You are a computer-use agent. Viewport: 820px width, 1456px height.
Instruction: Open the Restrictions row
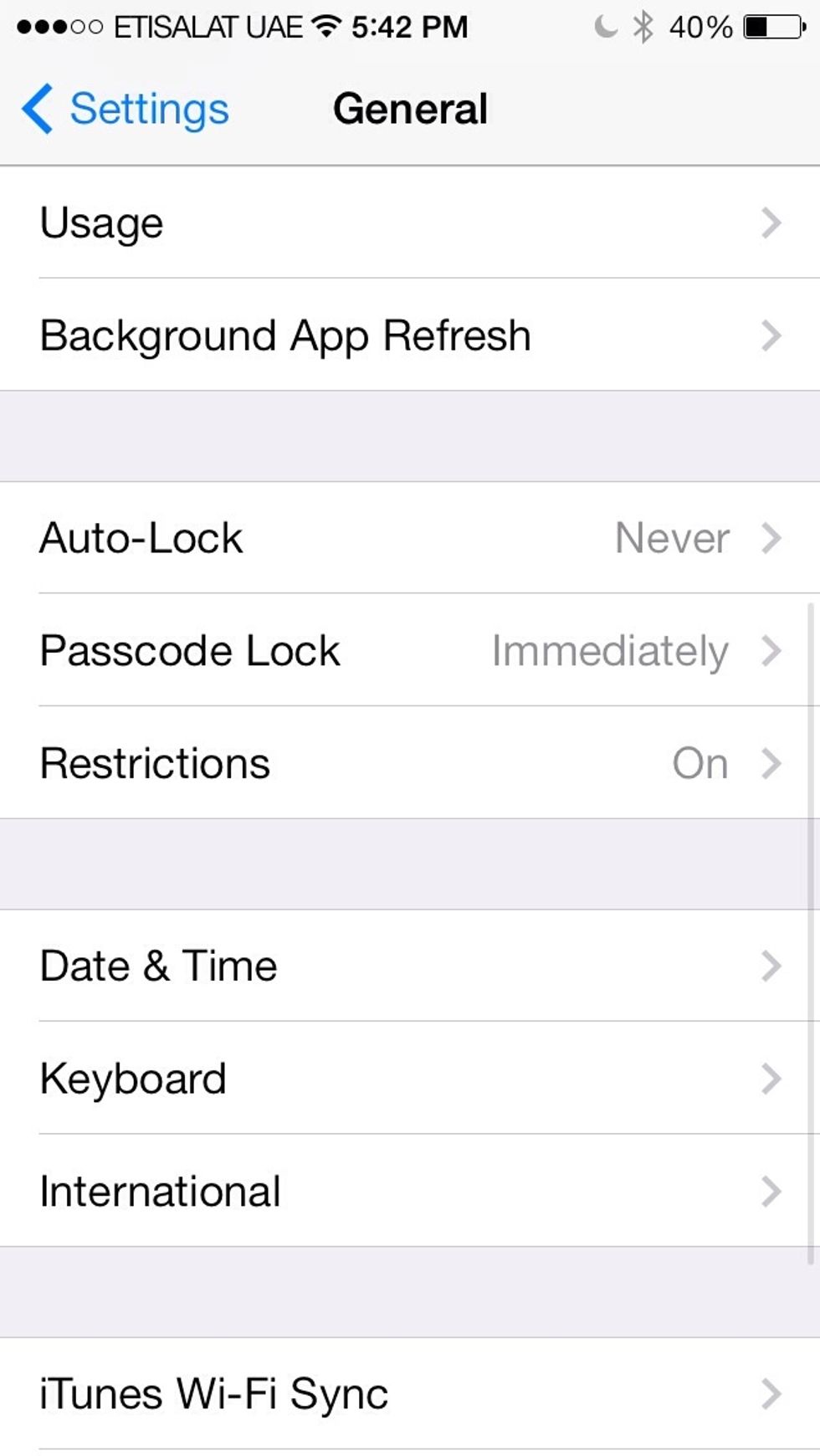(410, 763)
